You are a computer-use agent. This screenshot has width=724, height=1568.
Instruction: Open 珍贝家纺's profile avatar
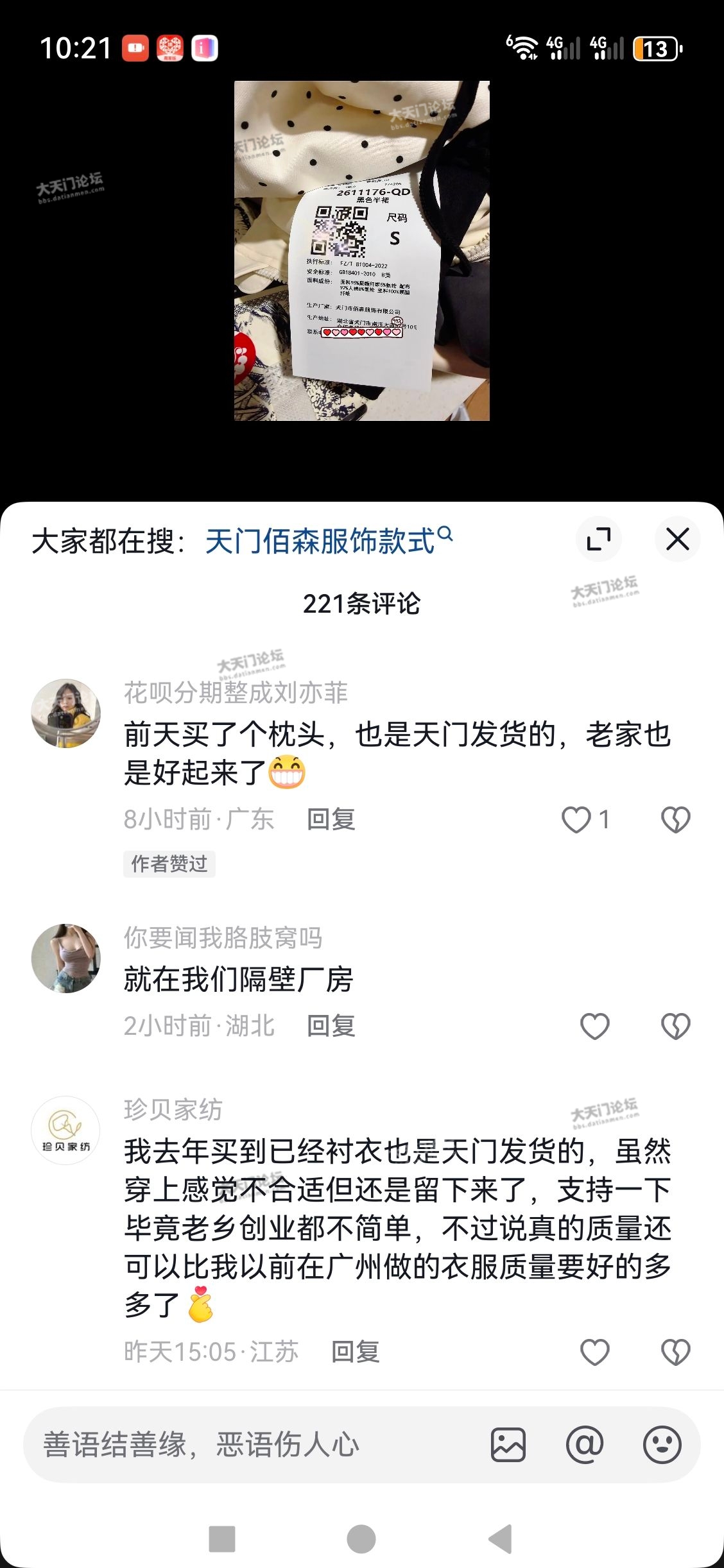66,1130
